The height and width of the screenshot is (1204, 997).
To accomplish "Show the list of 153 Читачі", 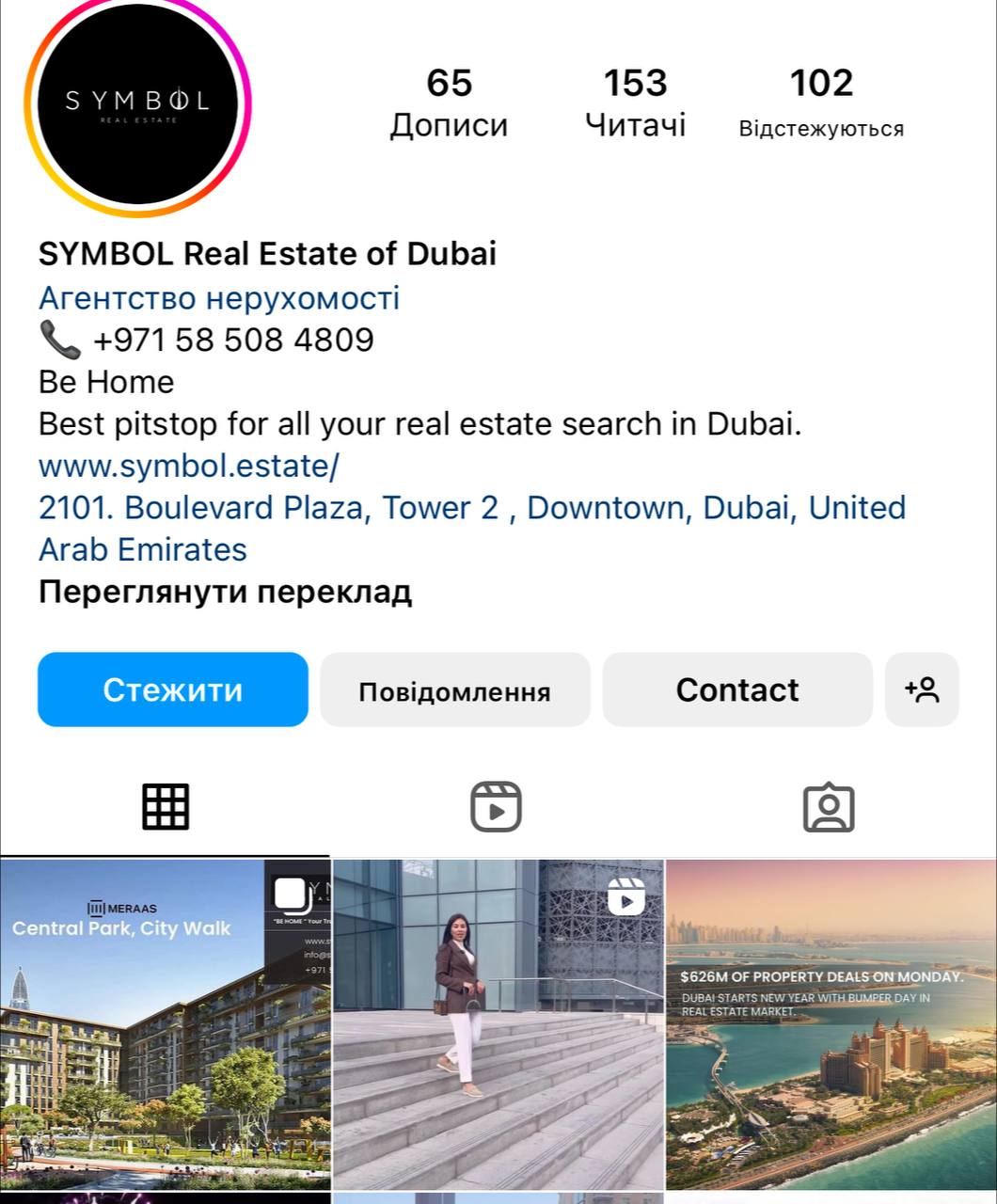I will (635, 102).
